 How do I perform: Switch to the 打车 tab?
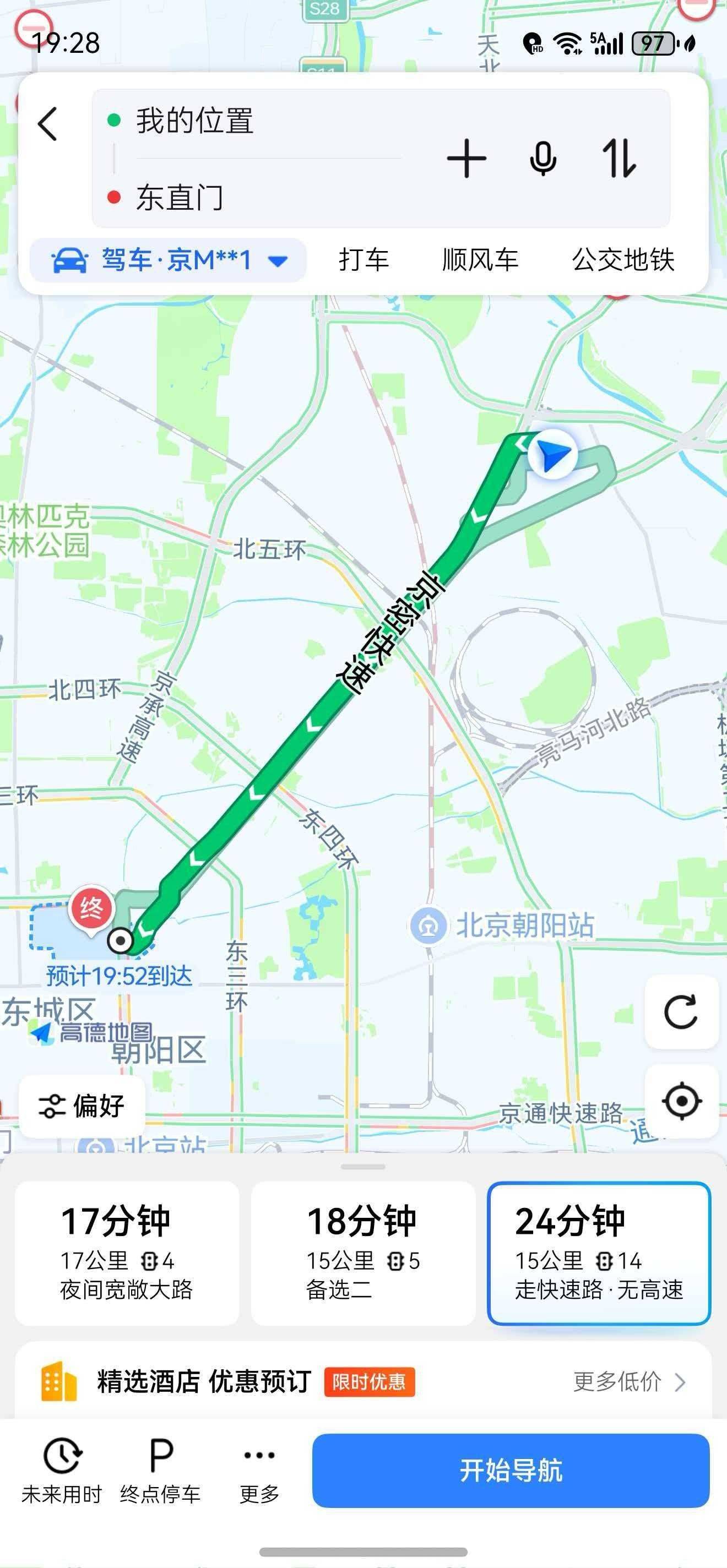tap(363, 260)
